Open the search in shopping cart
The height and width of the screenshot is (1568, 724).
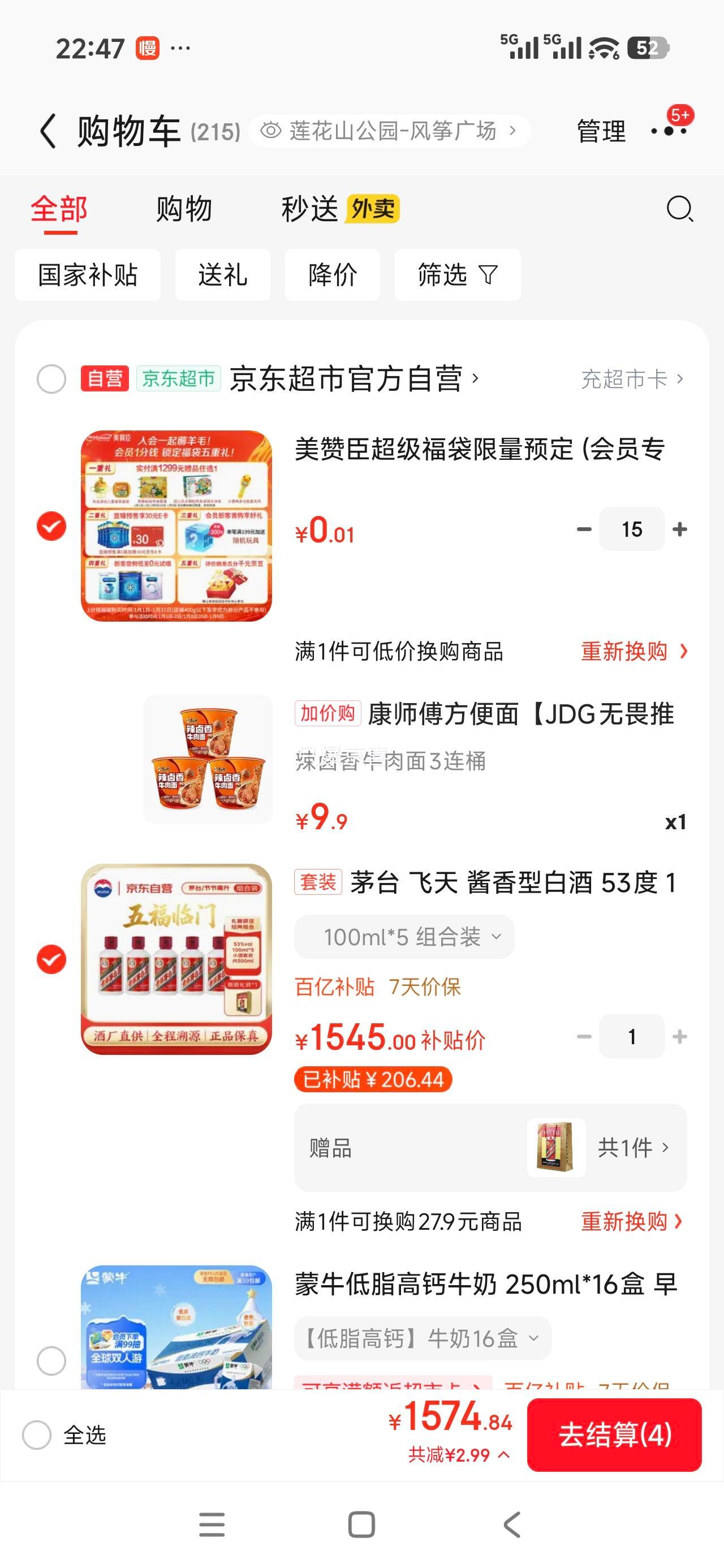tap(678, 210)
